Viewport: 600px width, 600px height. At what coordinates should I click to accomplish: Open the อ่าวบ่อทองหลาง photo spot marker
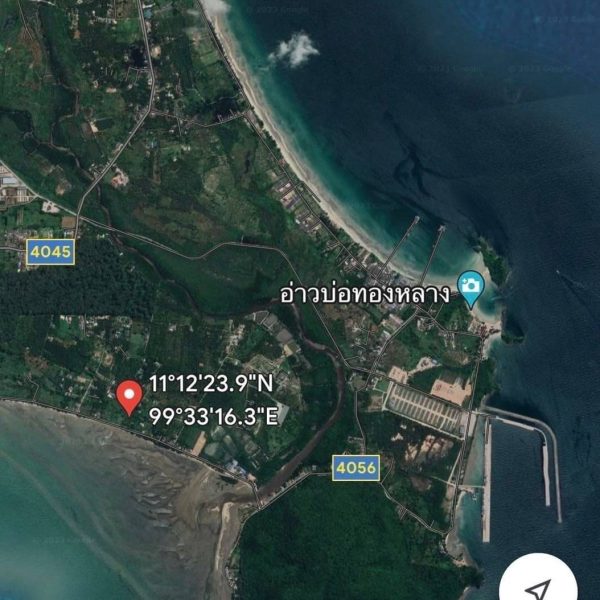(x=470, y=288)
